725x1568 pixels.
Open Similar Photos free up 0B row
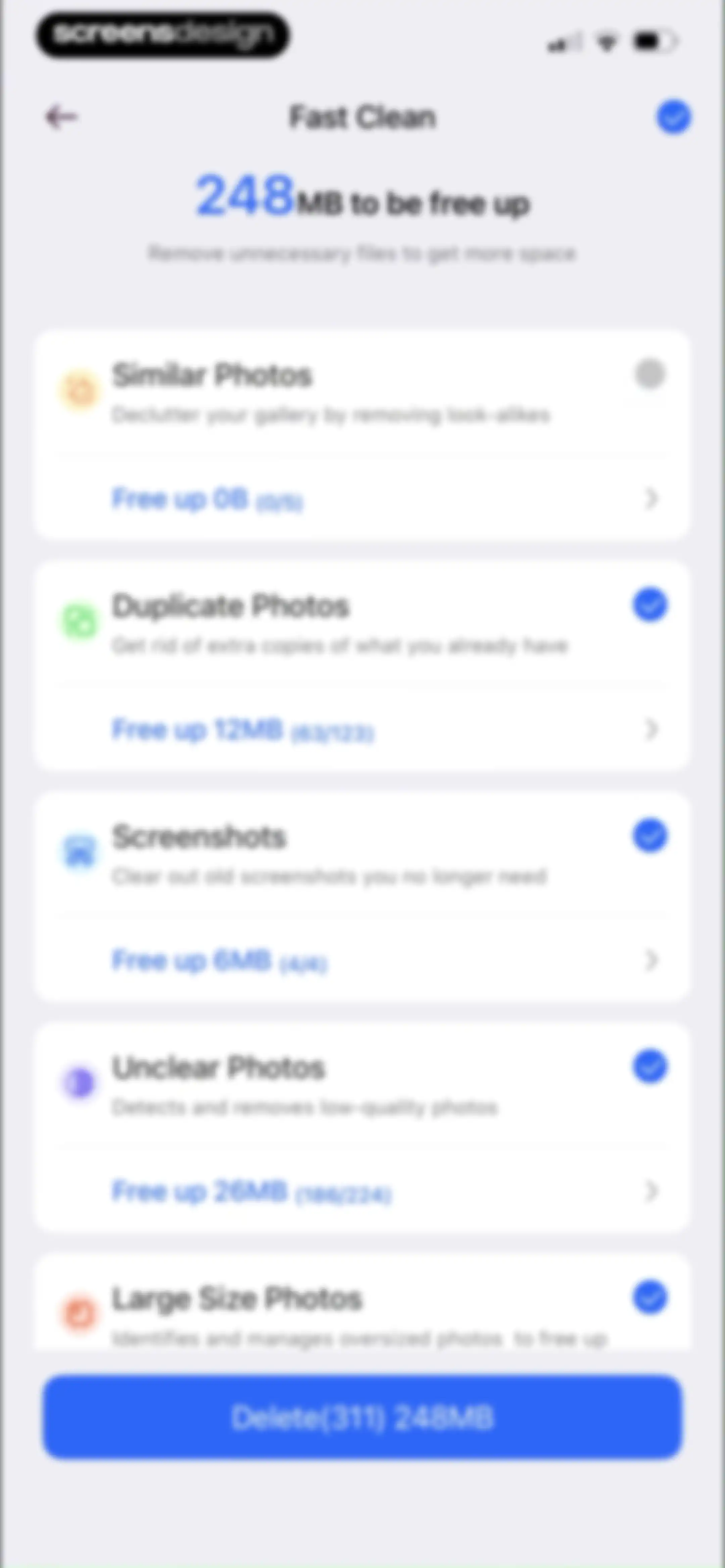click(361, 499)
